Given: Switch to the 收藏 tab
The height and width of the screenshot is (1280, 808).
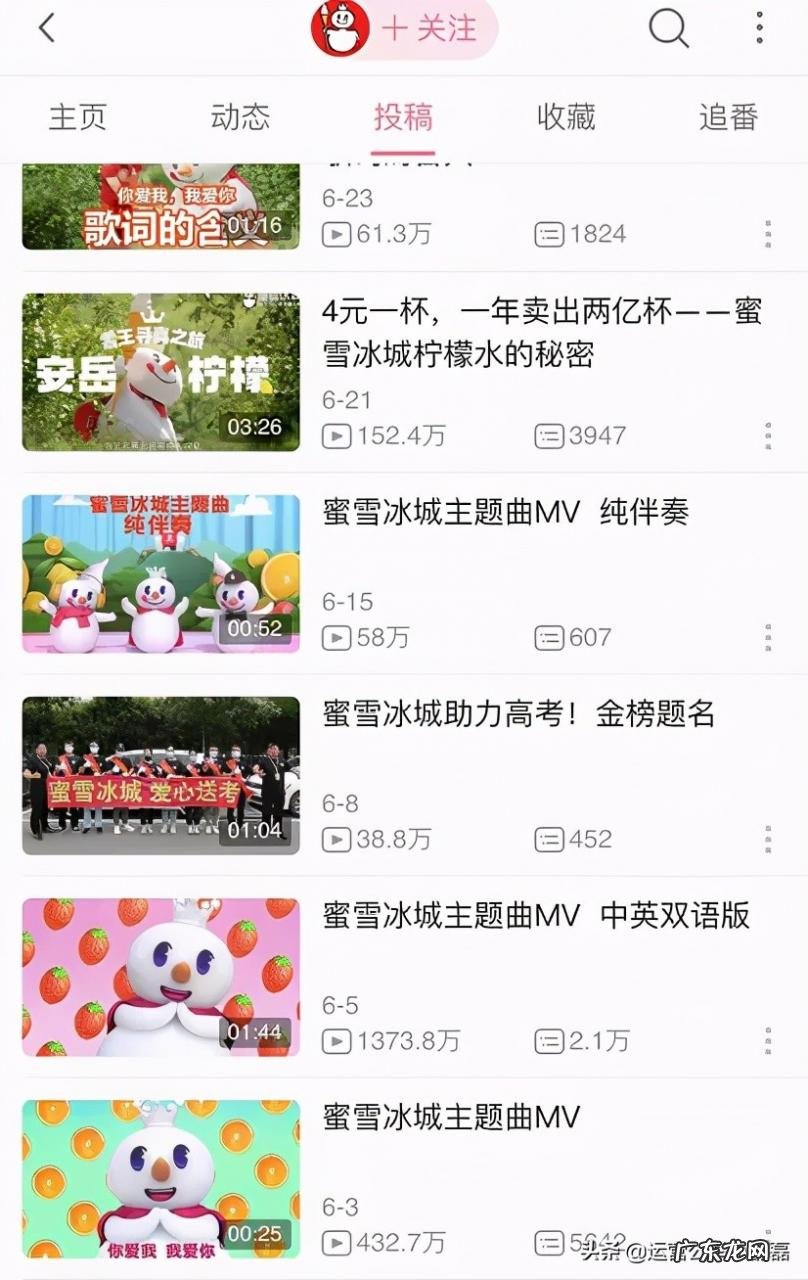Looking at the screenshot, I should [x=565, y=117].
